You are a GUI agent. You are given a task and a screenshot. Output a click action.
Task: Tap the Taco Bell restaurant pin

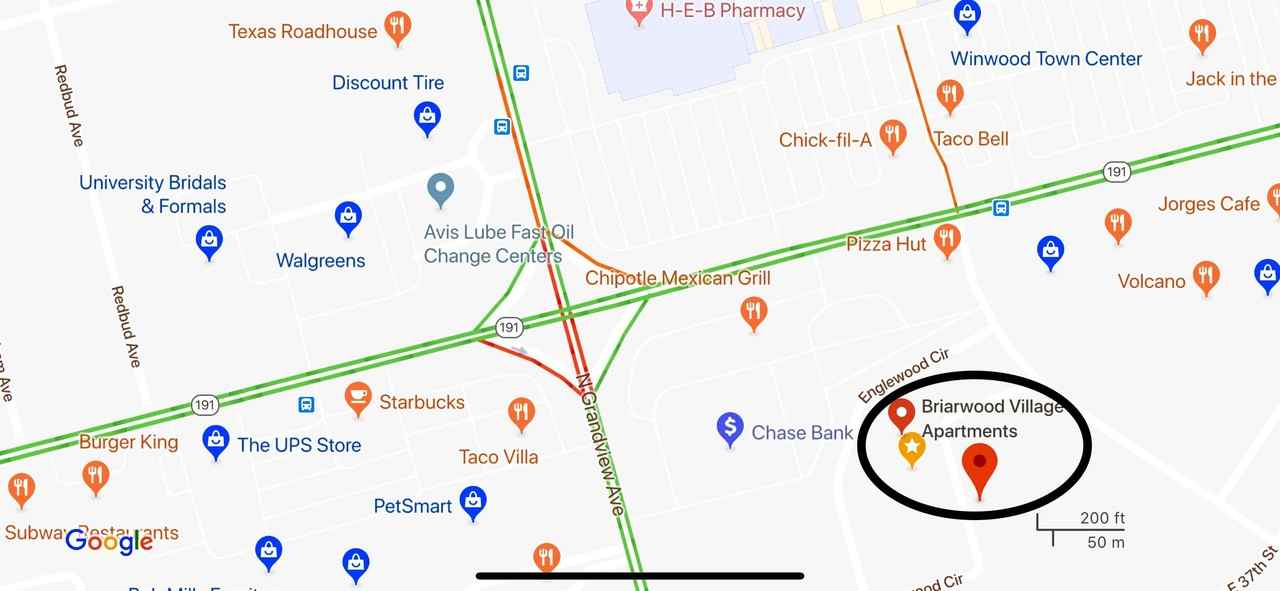(x=950, y=95)
